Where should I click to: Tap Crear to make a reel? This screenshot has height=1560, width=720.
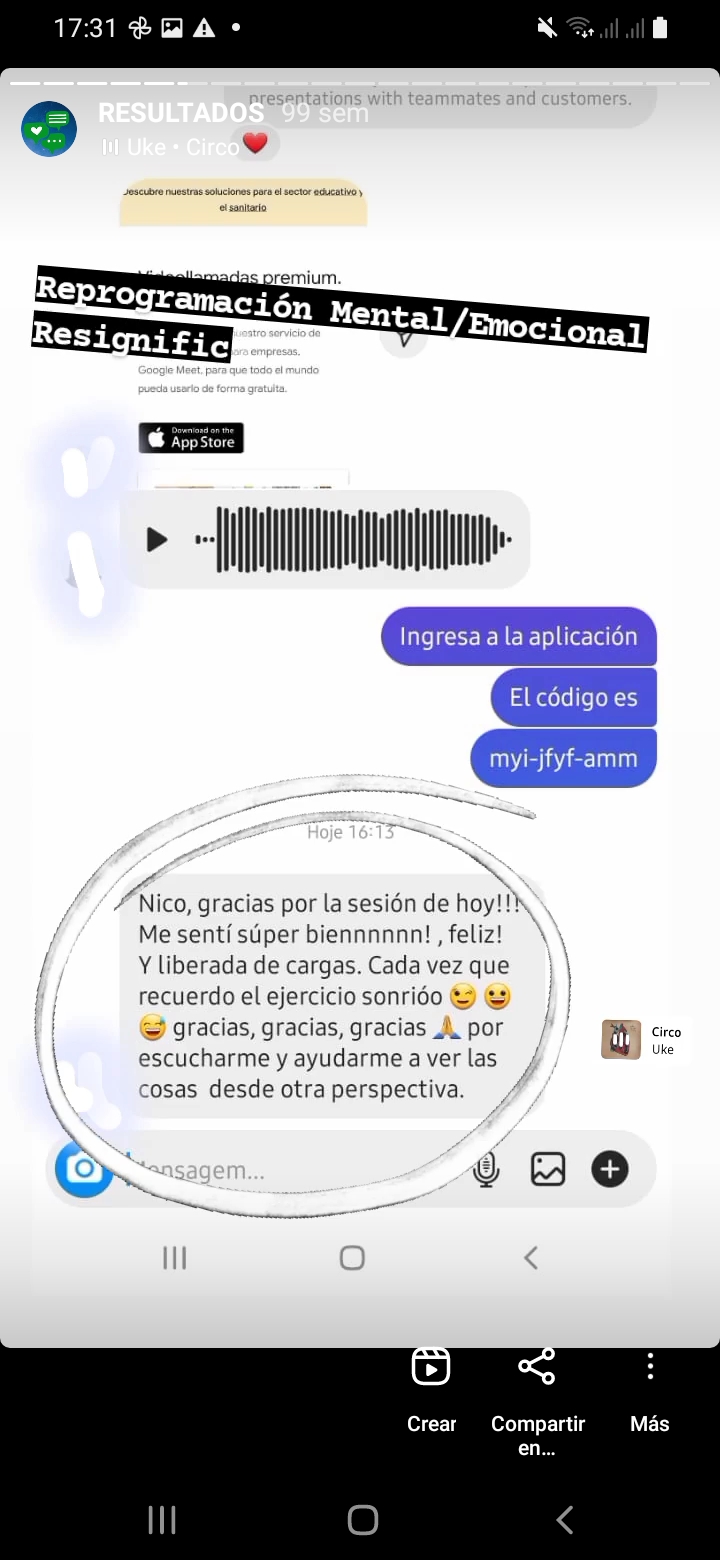coord(431,1390)
